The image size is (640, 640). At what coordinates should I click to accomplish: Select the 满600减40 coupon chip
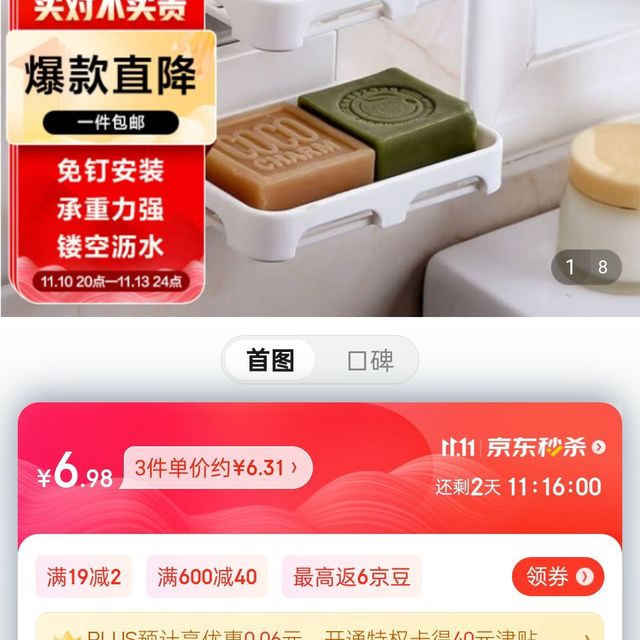207,577
